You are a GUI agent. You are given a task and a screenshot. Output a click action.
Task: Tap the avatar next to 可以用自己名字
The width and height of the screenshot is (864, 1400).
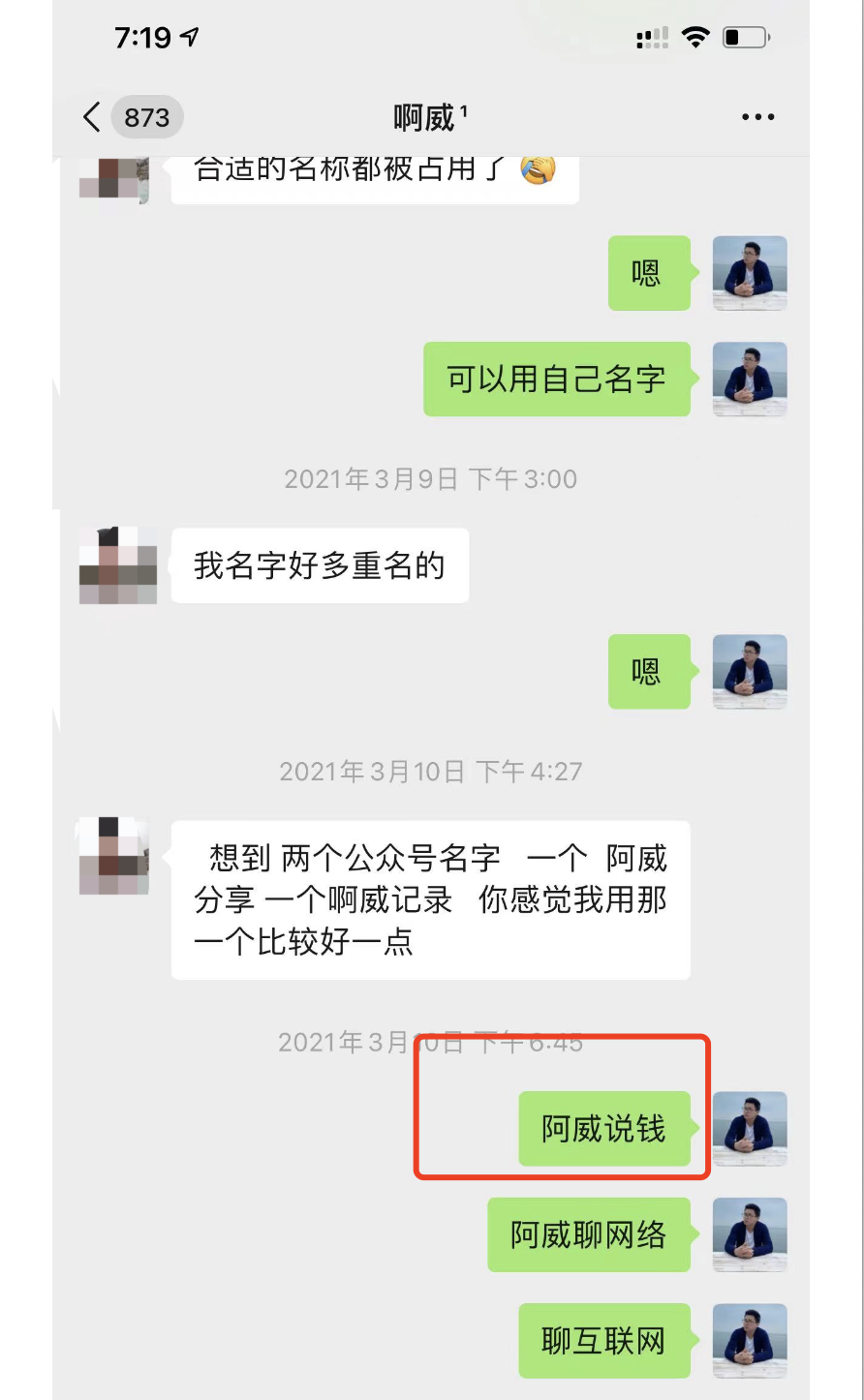pyautogui.click(x=750, y=380)
